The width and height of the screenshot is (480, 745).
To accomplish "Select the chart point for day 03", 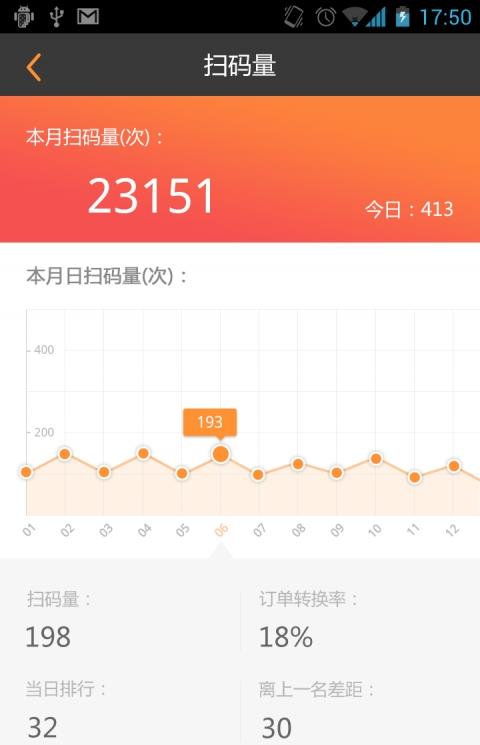I will pos(104,472).
